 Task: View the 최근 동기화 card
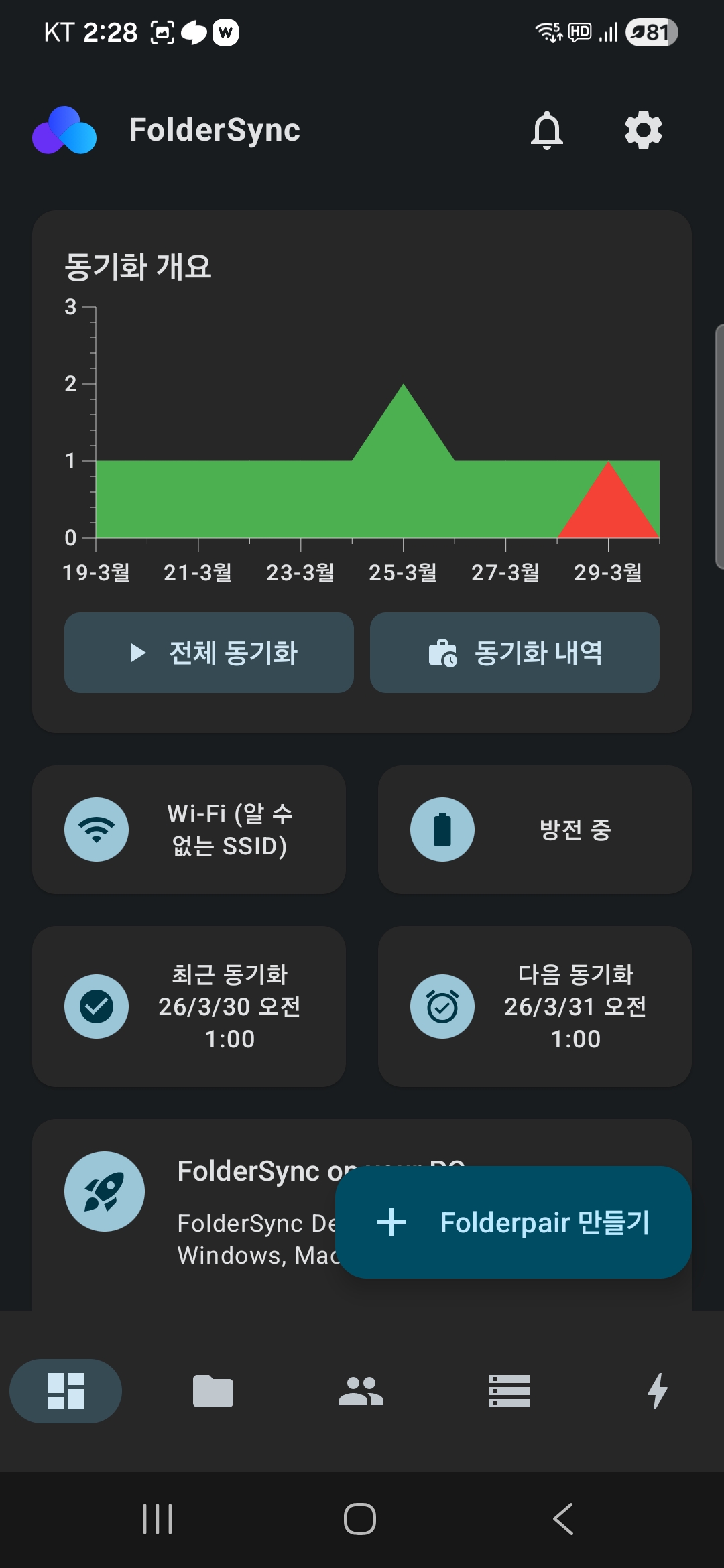[189, 1006]
